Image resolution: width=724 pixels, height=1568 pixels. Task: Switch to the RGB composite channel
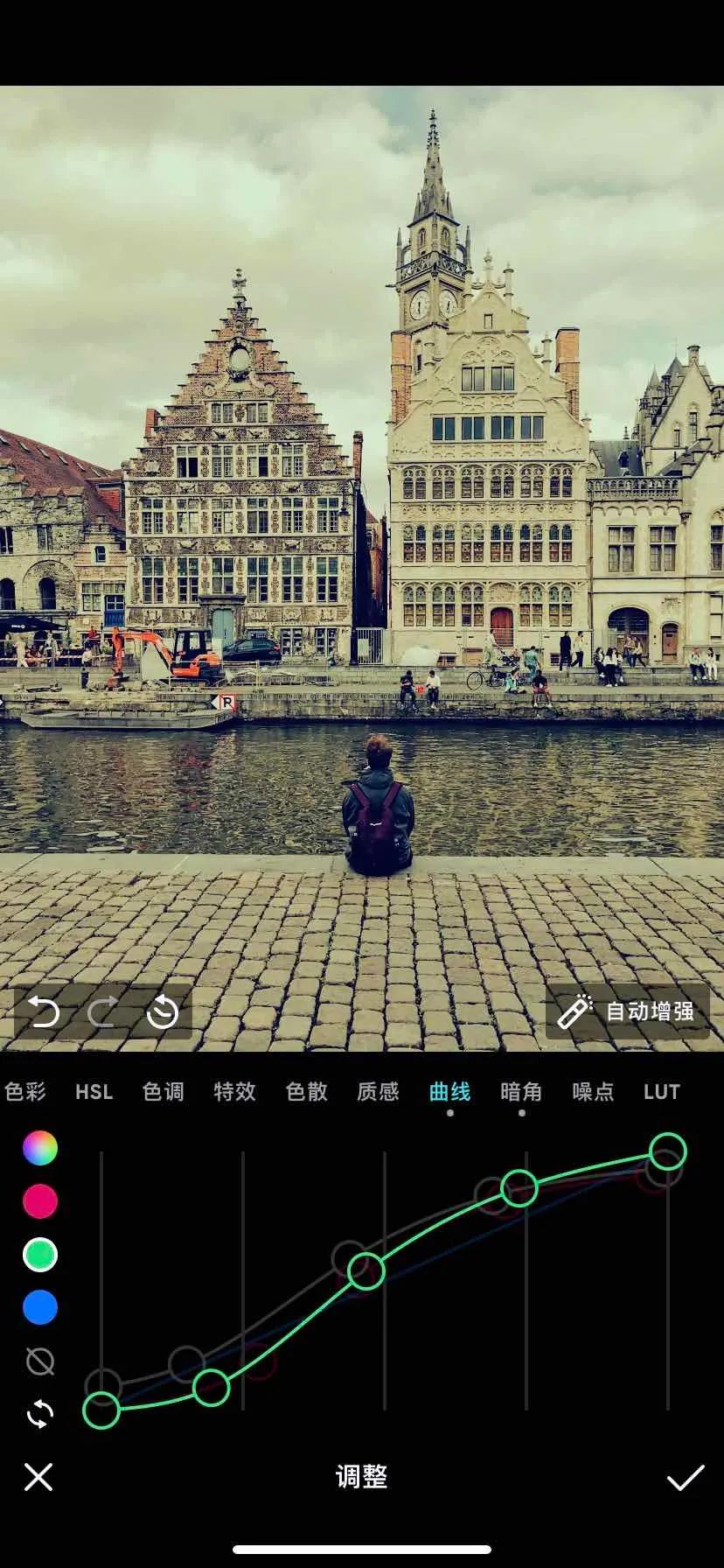(x=38, y=1149)
